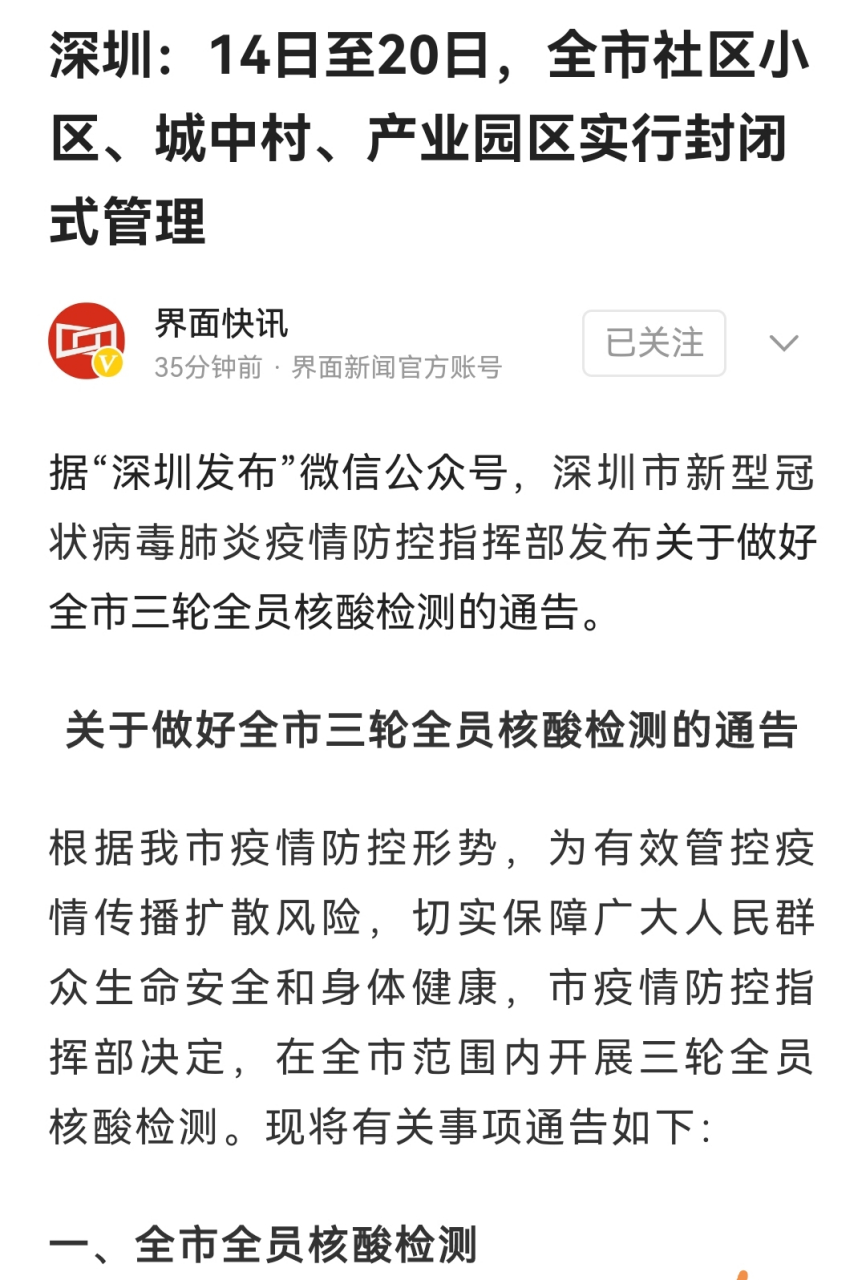Viewport: 866px width, 1280px height.
Task: Collapse the author options chevron
Action: point(784,343)
